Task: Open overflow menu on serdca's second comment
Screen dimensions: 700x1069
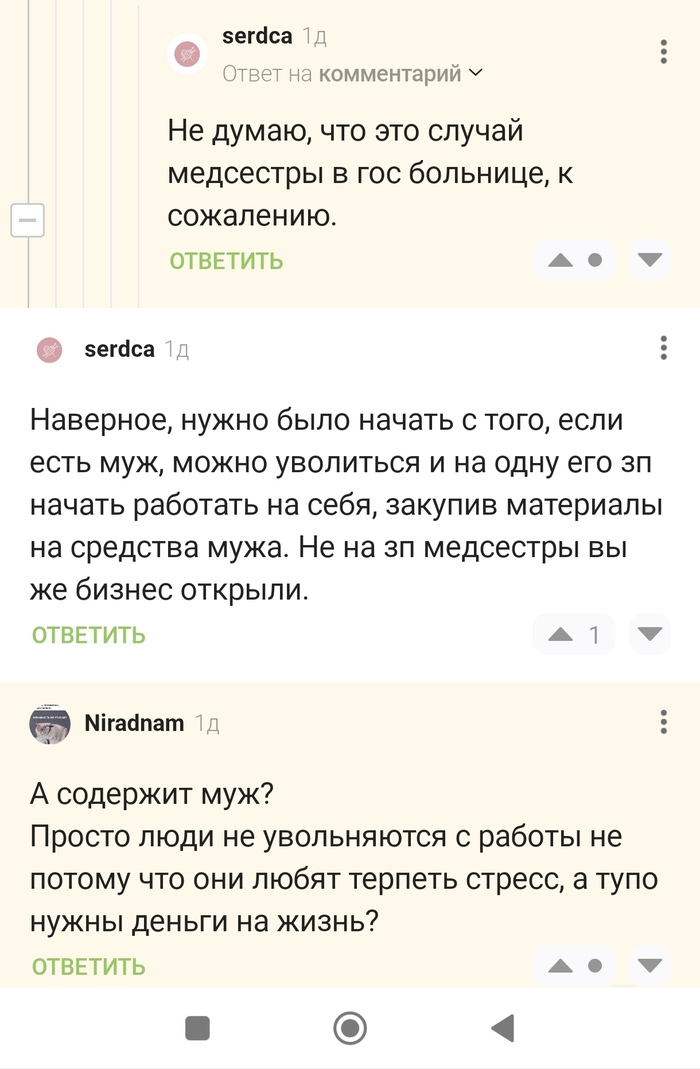Action: click(x=664, y=348)
